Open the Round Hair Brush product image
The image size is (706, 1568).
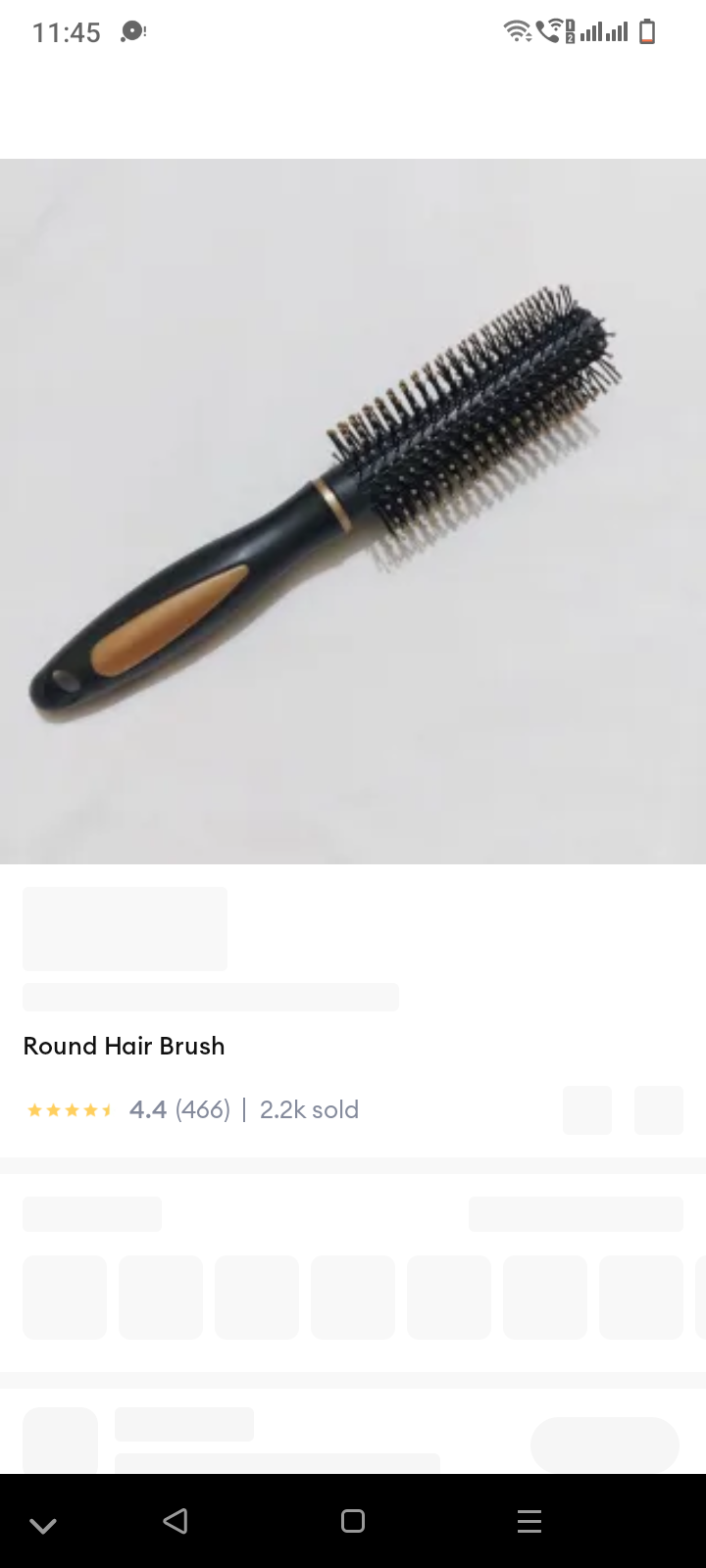coord(353,511)
